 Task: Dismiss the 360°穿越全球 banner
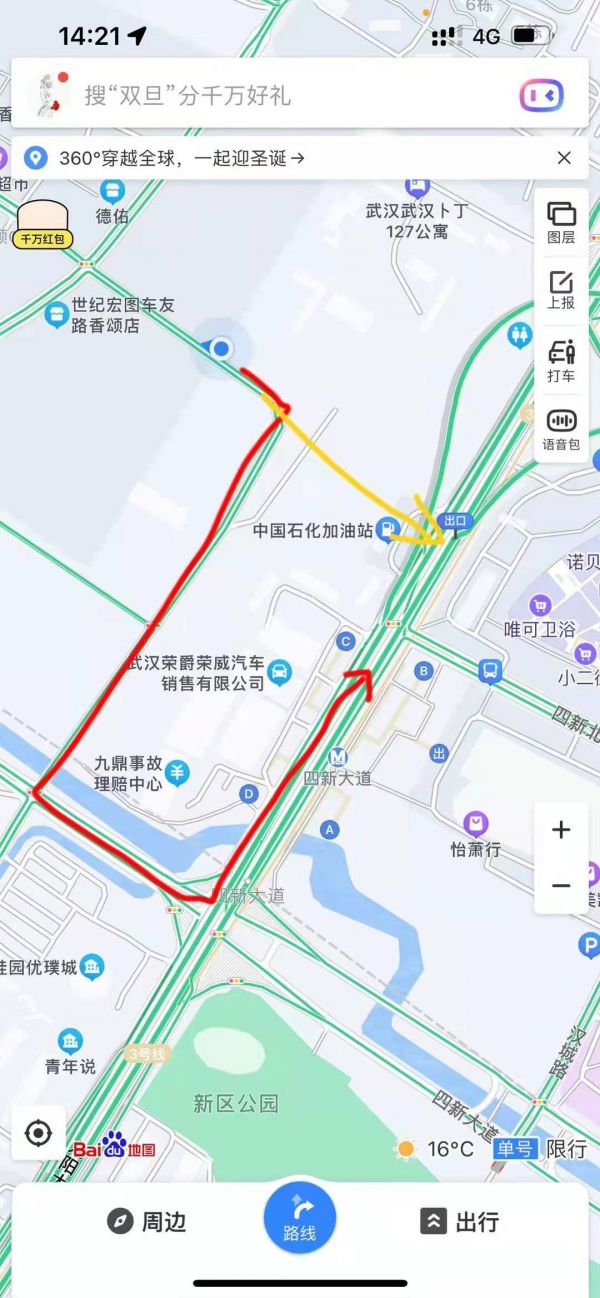point(564,158)
